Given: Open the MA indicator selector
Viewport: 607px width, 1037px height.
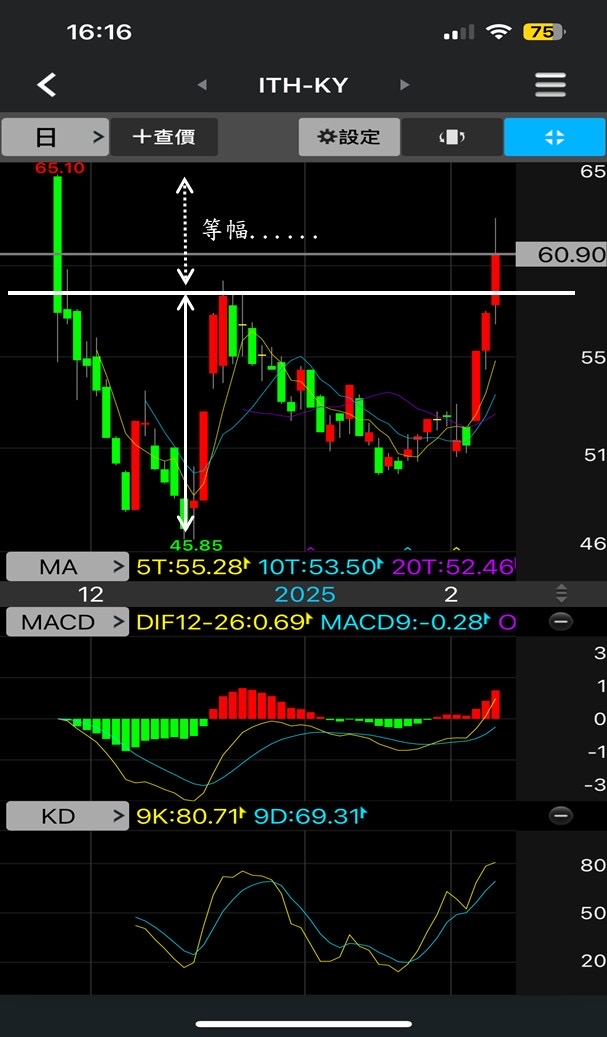Looking at the screenshot, I should pos(67,567).
